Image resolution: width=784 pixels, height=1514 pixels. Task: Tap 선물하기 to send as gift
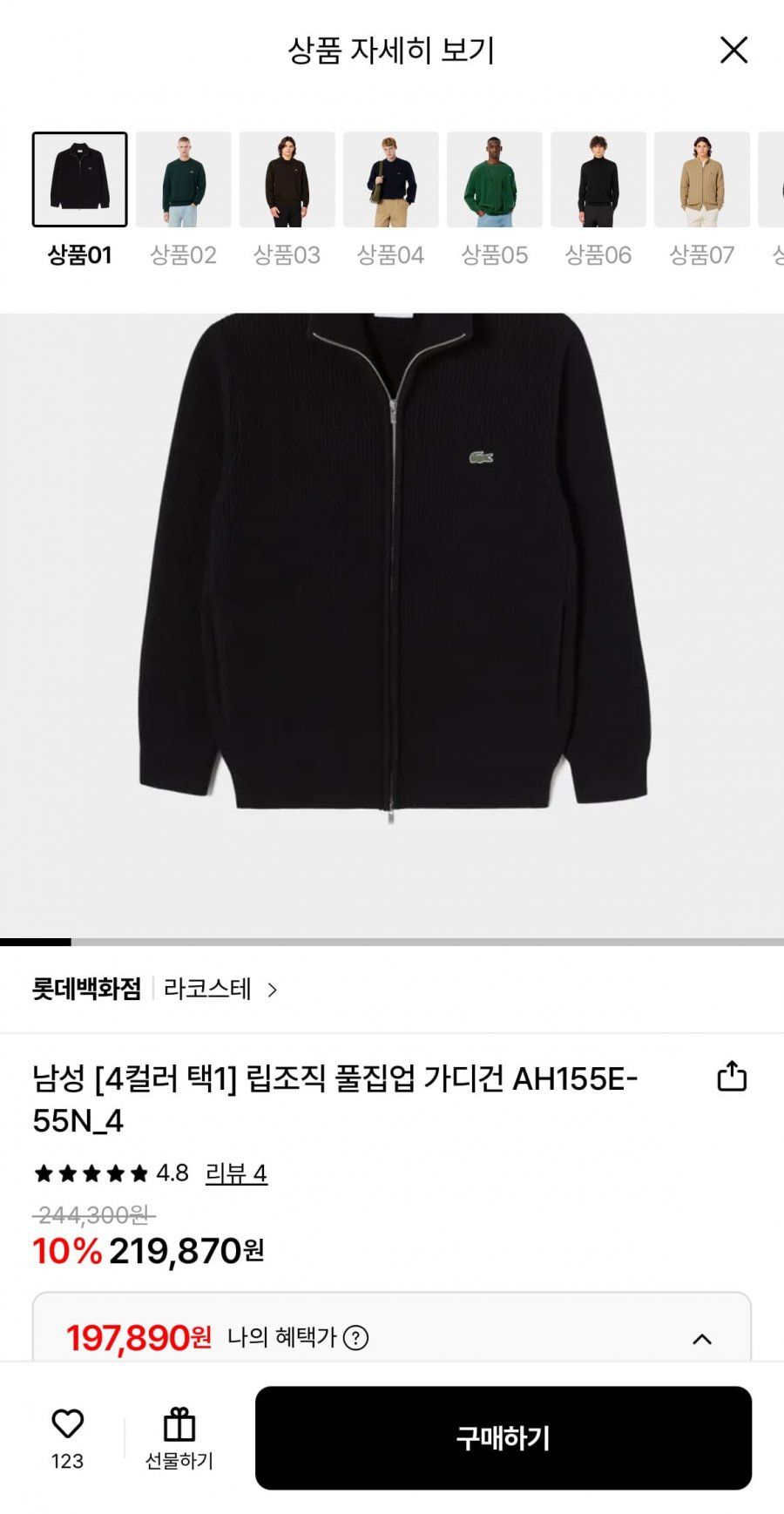179,1437
